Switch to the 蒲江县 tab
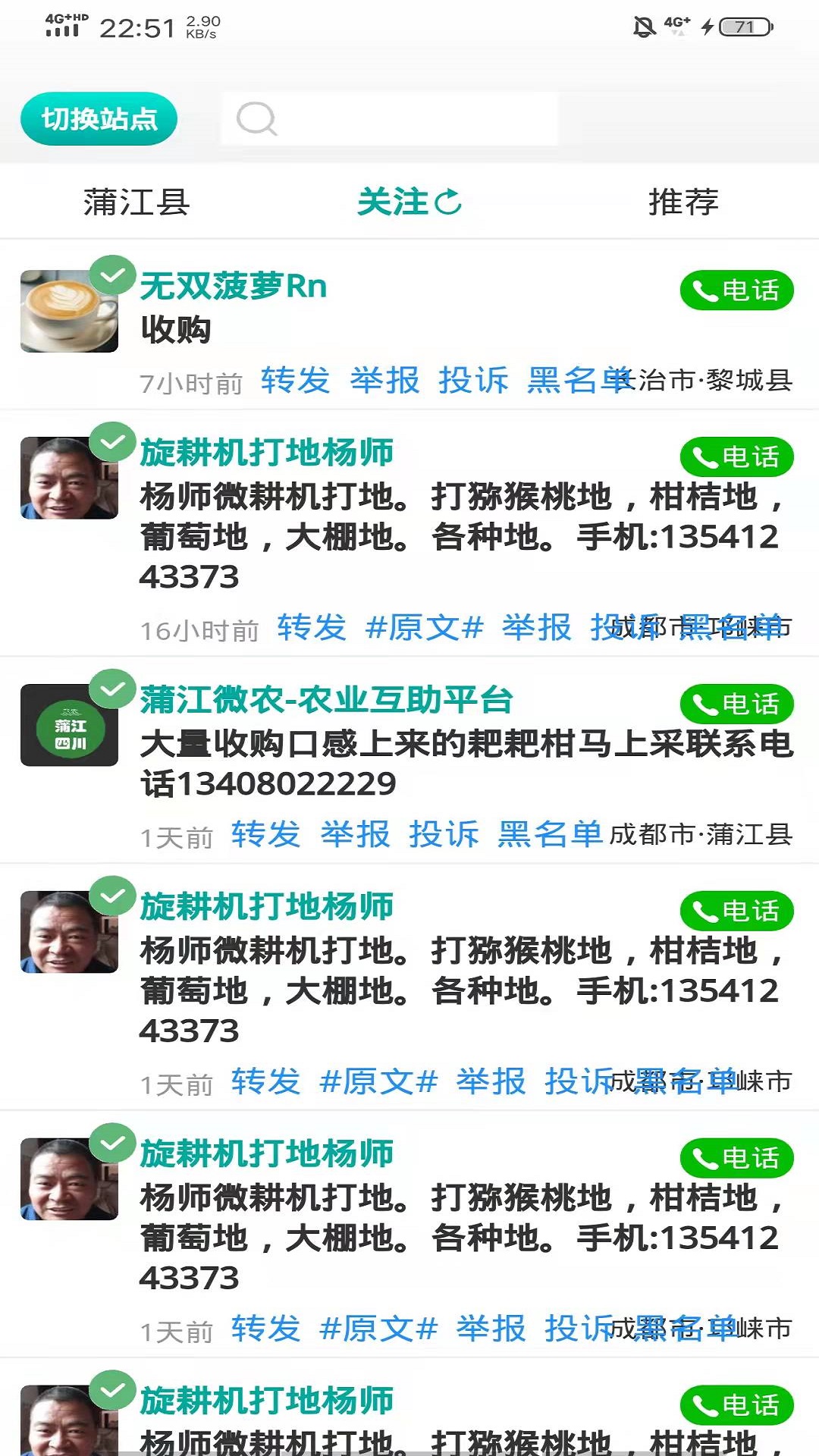Viewport: 819px width, 1456px height. click(x=136, y=202)
